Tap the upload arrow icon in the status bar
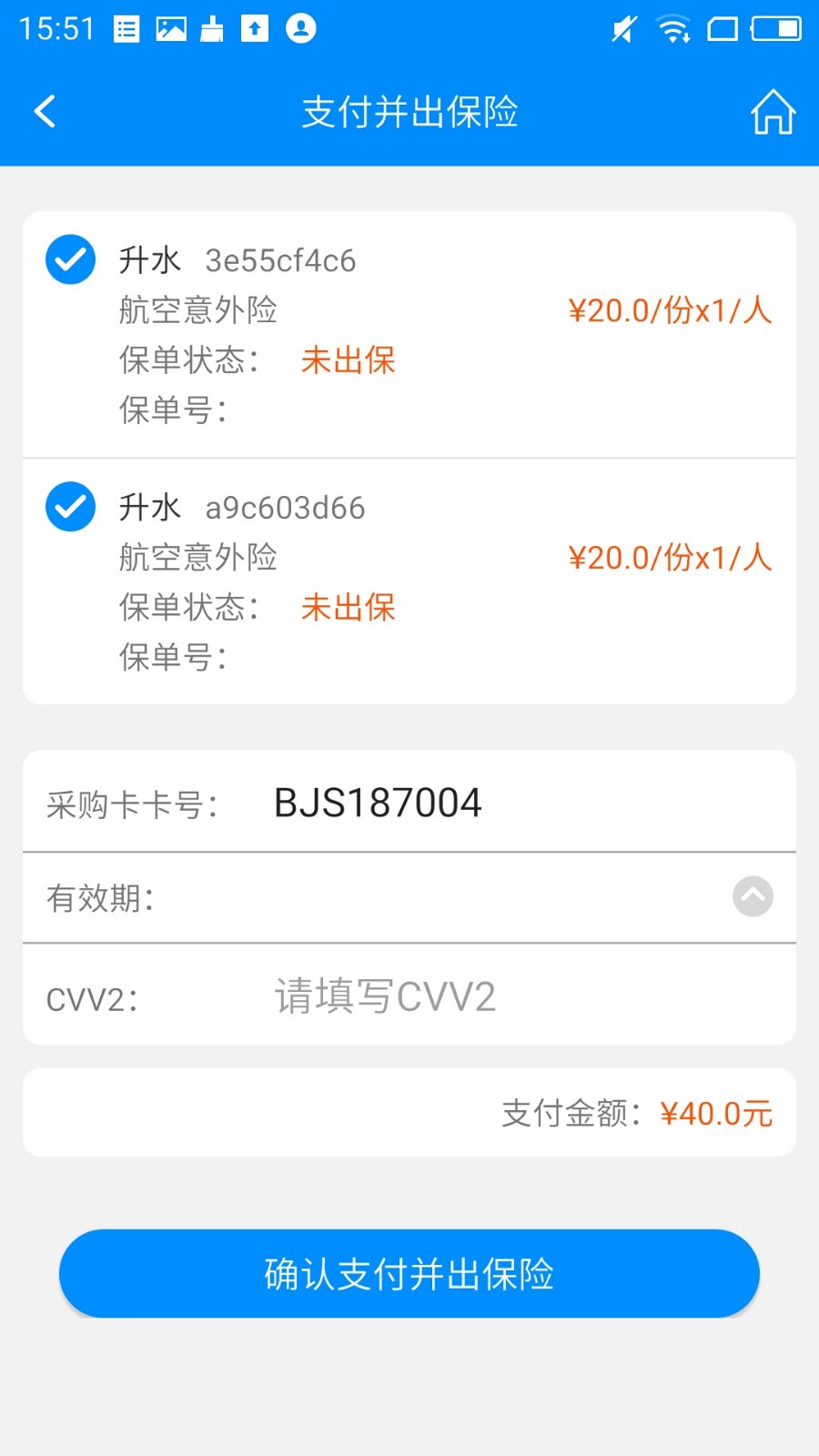 [x=256, y=27]
